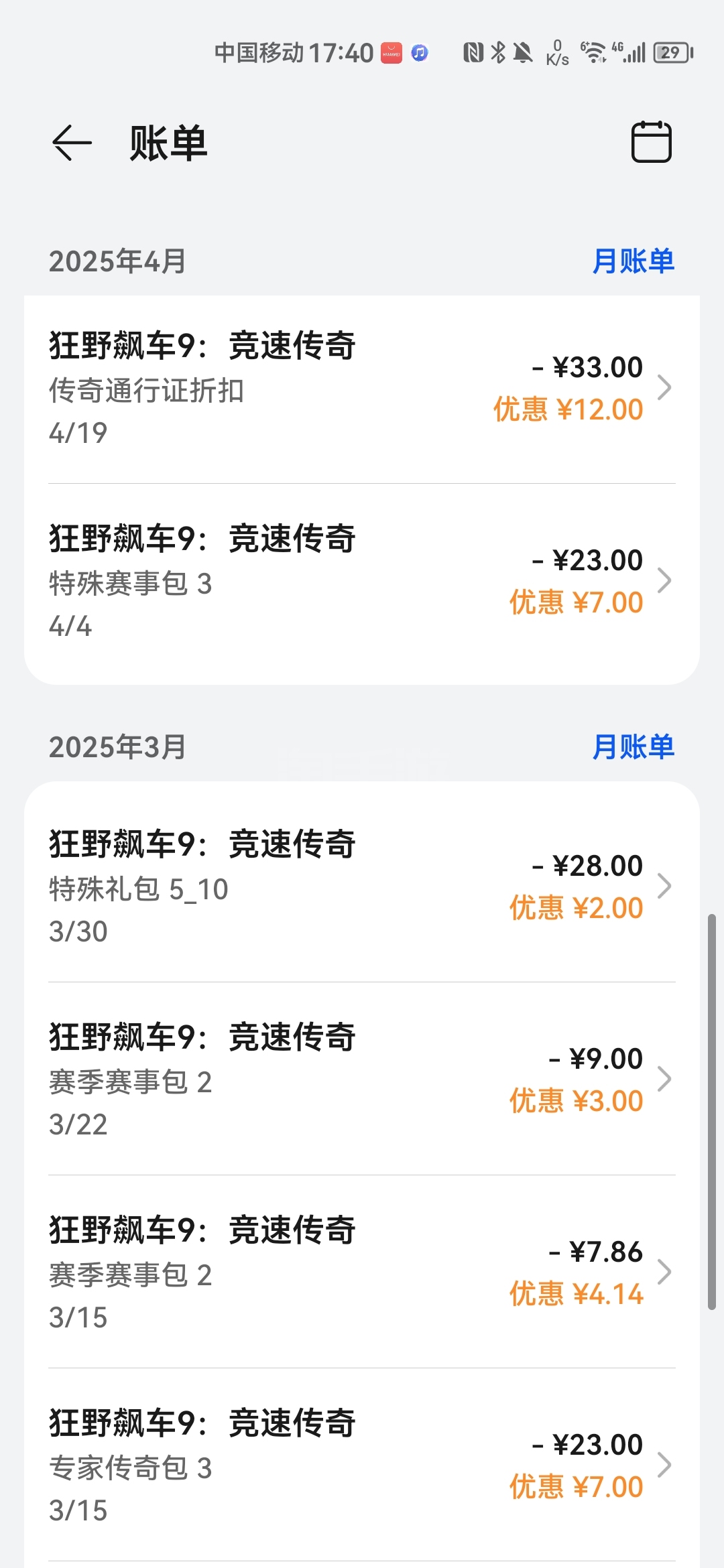View the 特殊赛事包 3 transaction on 4/4
The image size is (724, 1568).
(x=362, y=580)
